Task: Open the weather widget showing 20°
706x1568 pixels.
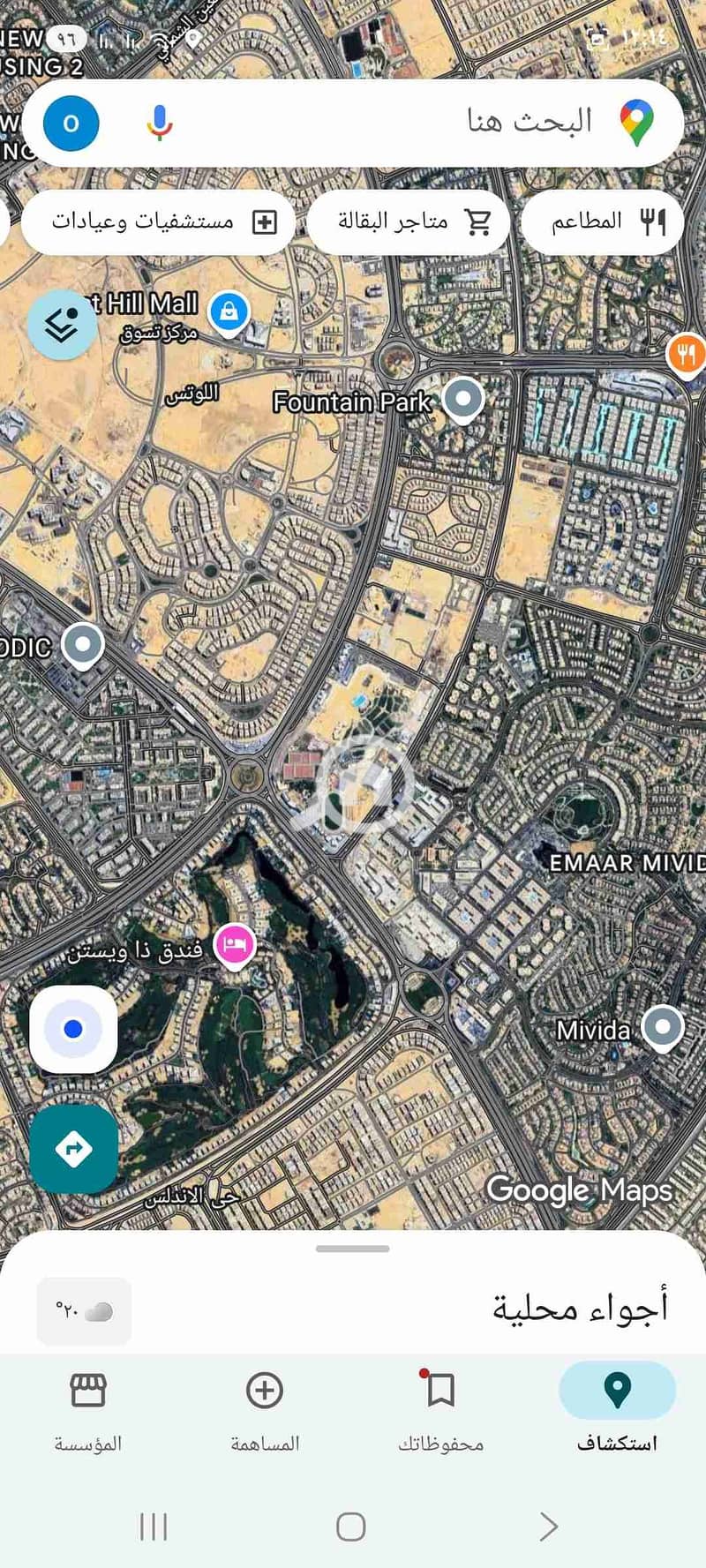Action: (x=84, y=1310)
